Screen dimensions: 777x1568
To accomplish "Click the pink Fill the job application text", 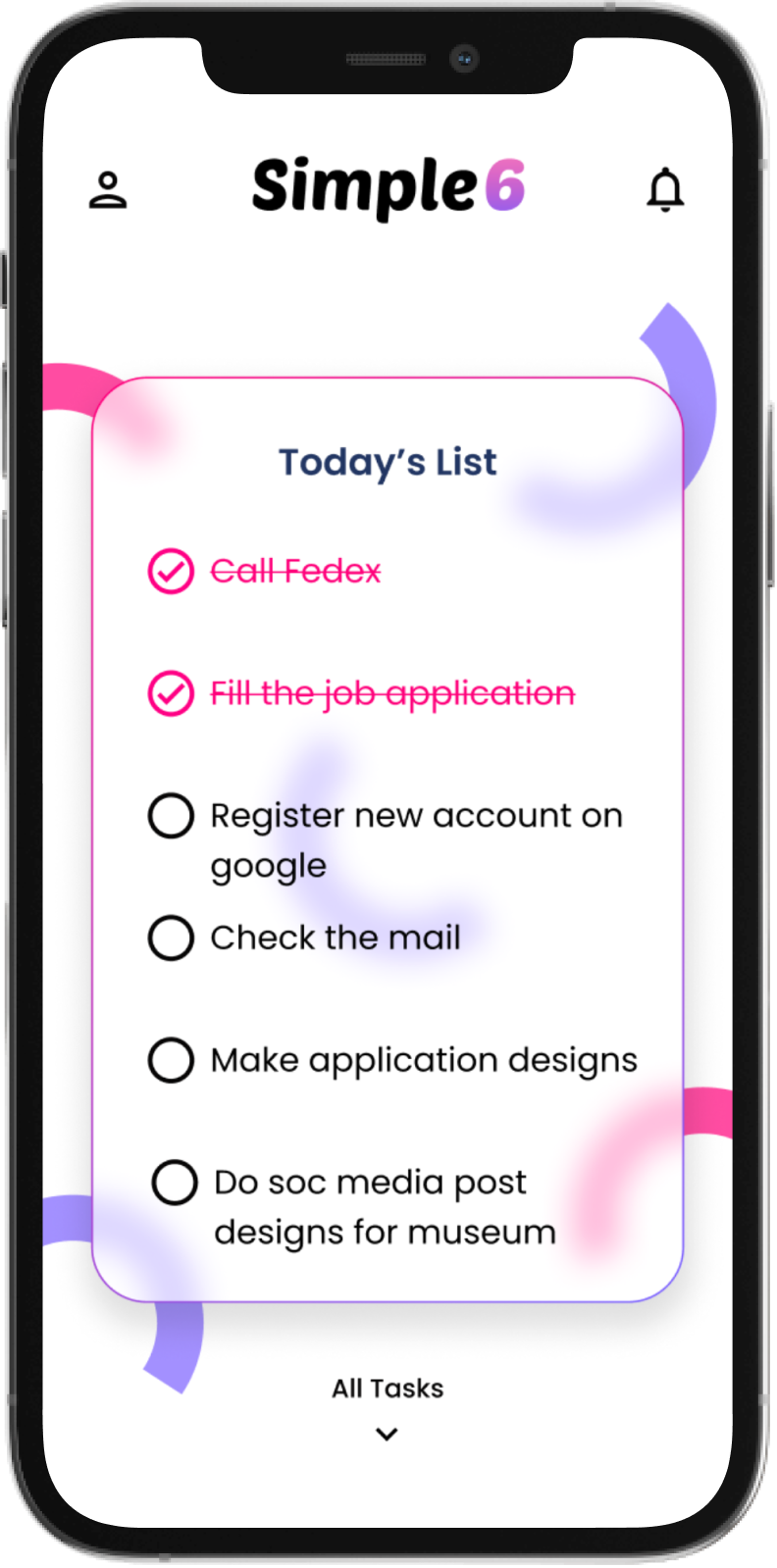I will pyautogui.click(x=392, y=692).
